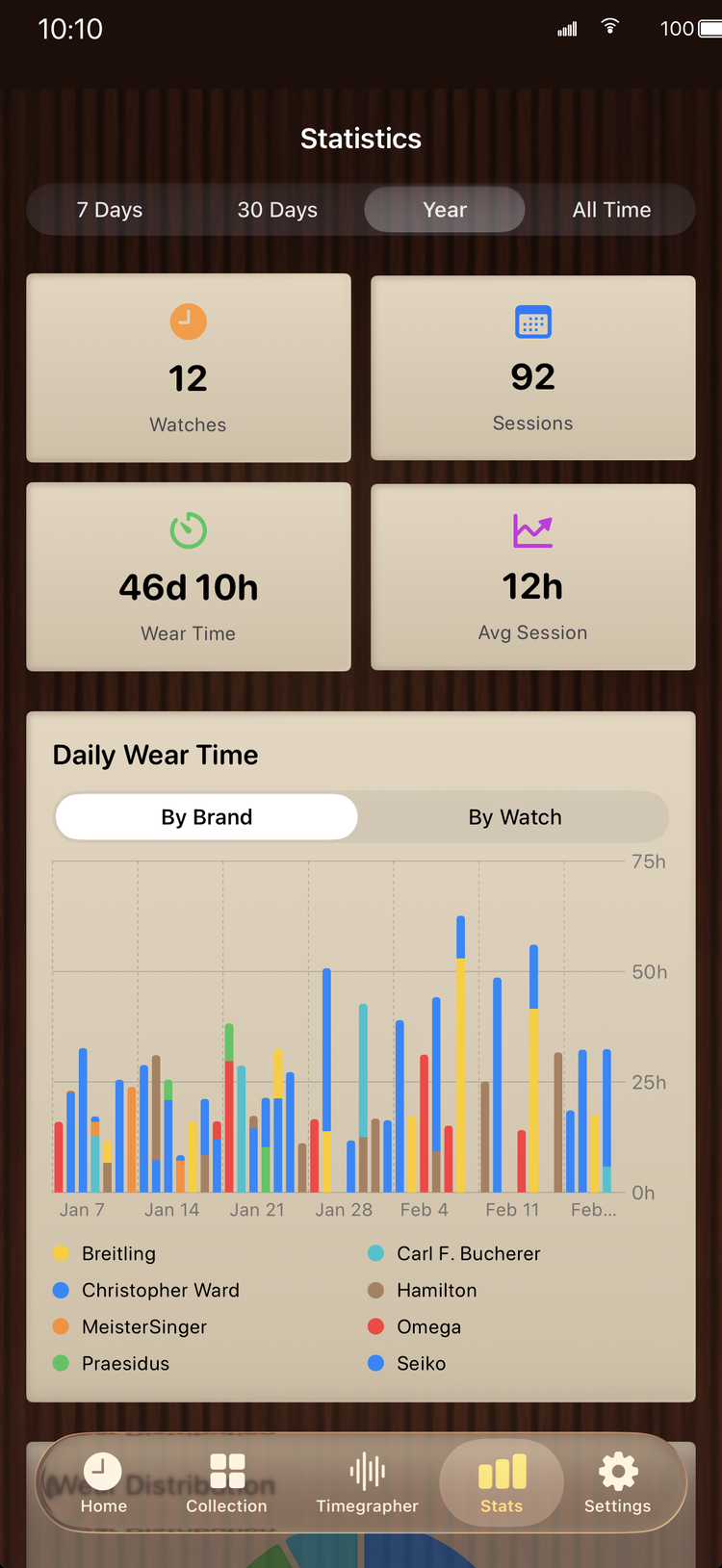
Task: Tap the purple trend chart icon on Avg Session card
Action: pyautogui.click(x=532, y=529)
